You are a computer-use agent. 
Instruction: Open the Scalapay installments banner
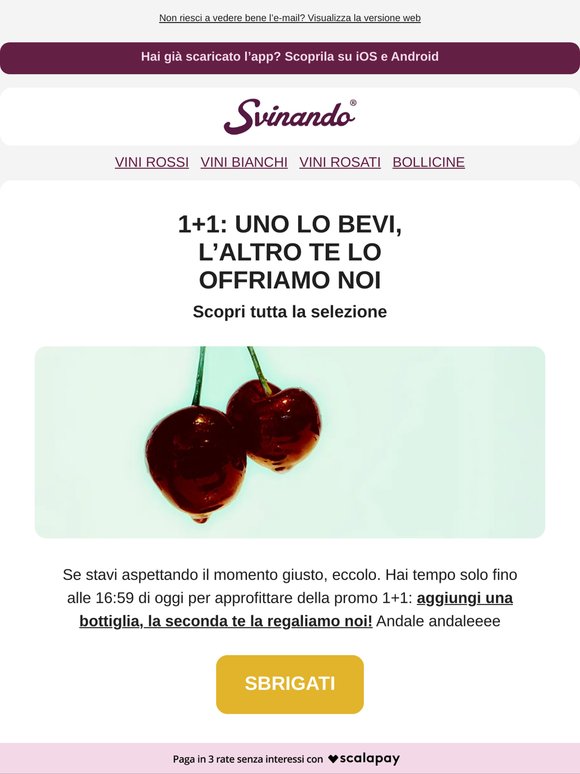point(290,759)
